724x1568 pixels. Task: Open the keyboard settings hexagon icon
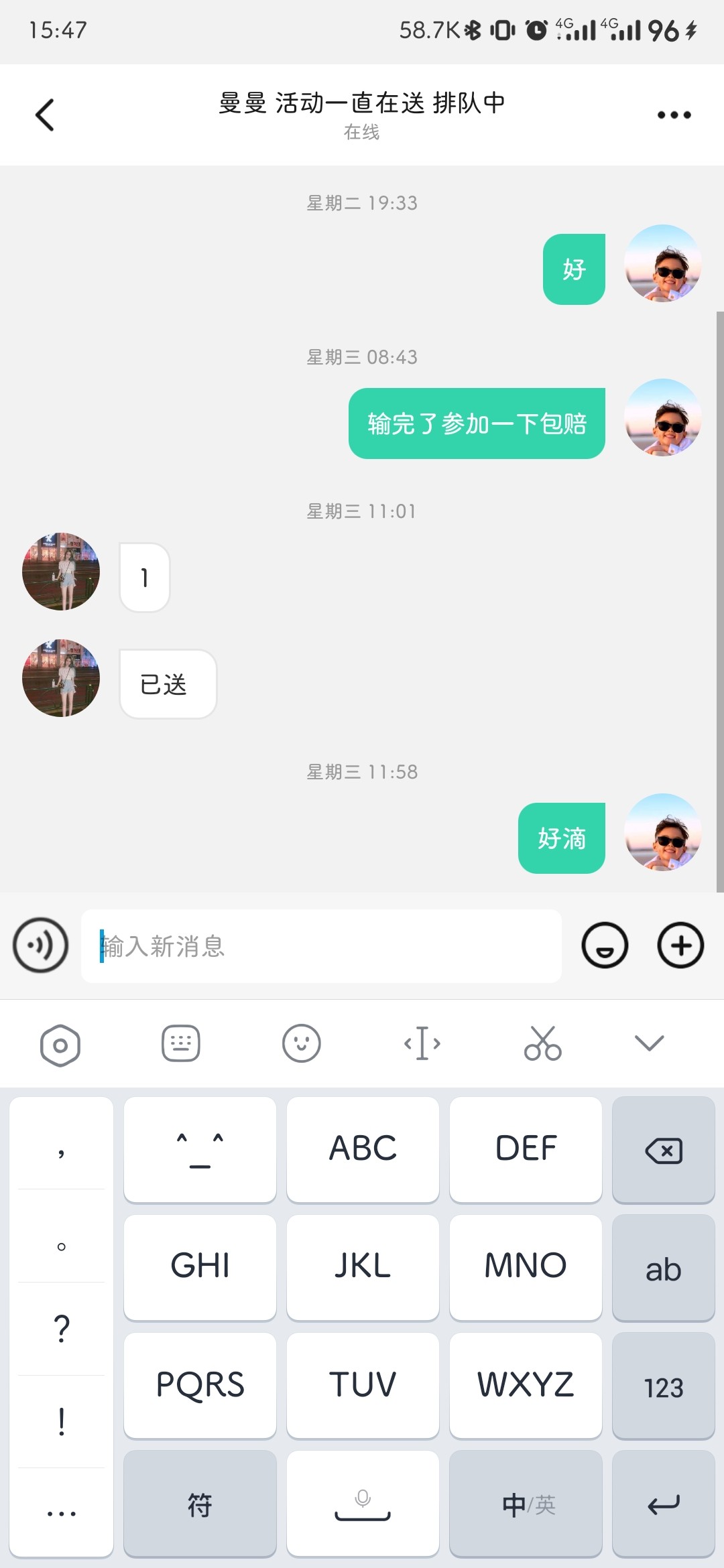60,1045
